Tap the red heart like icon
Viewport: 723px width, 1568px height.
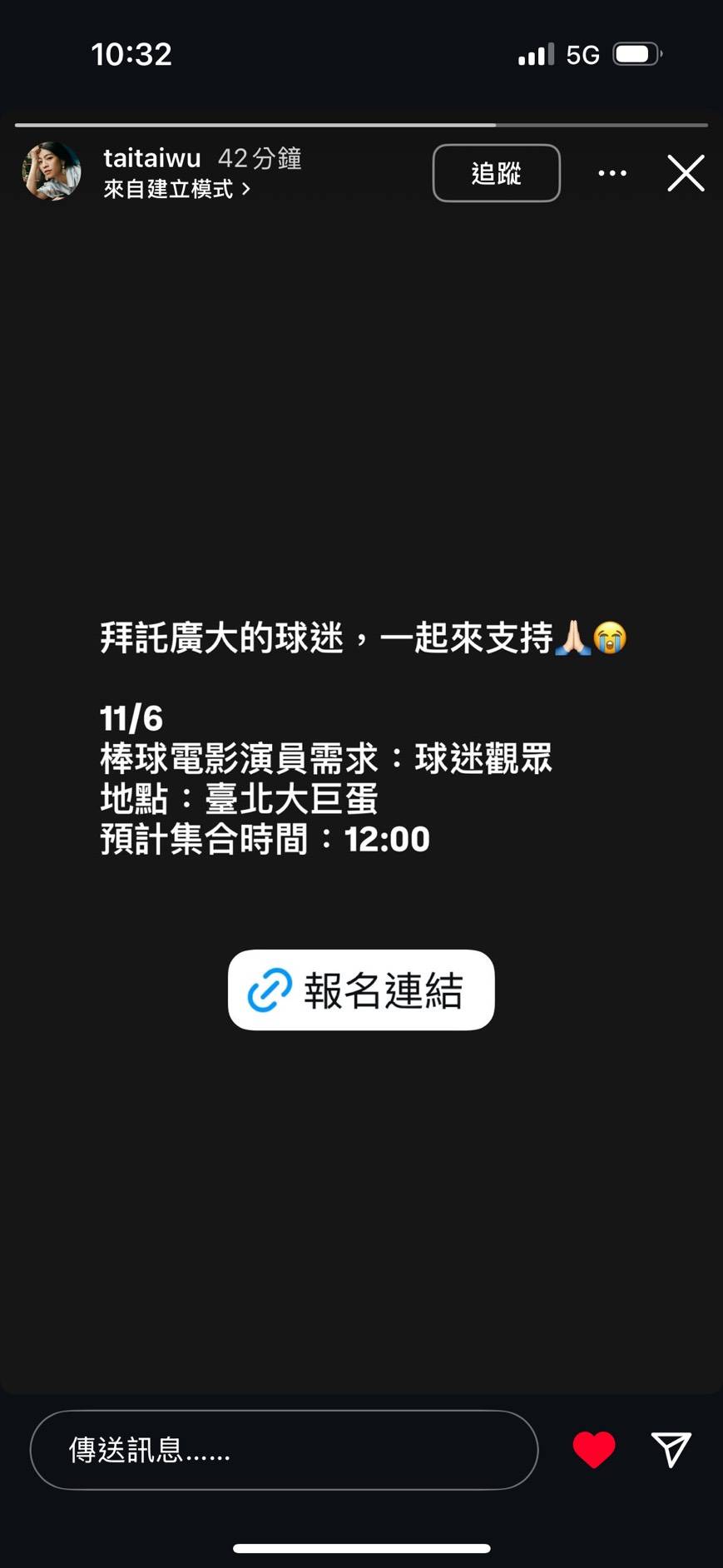(x=594, y=1450)
